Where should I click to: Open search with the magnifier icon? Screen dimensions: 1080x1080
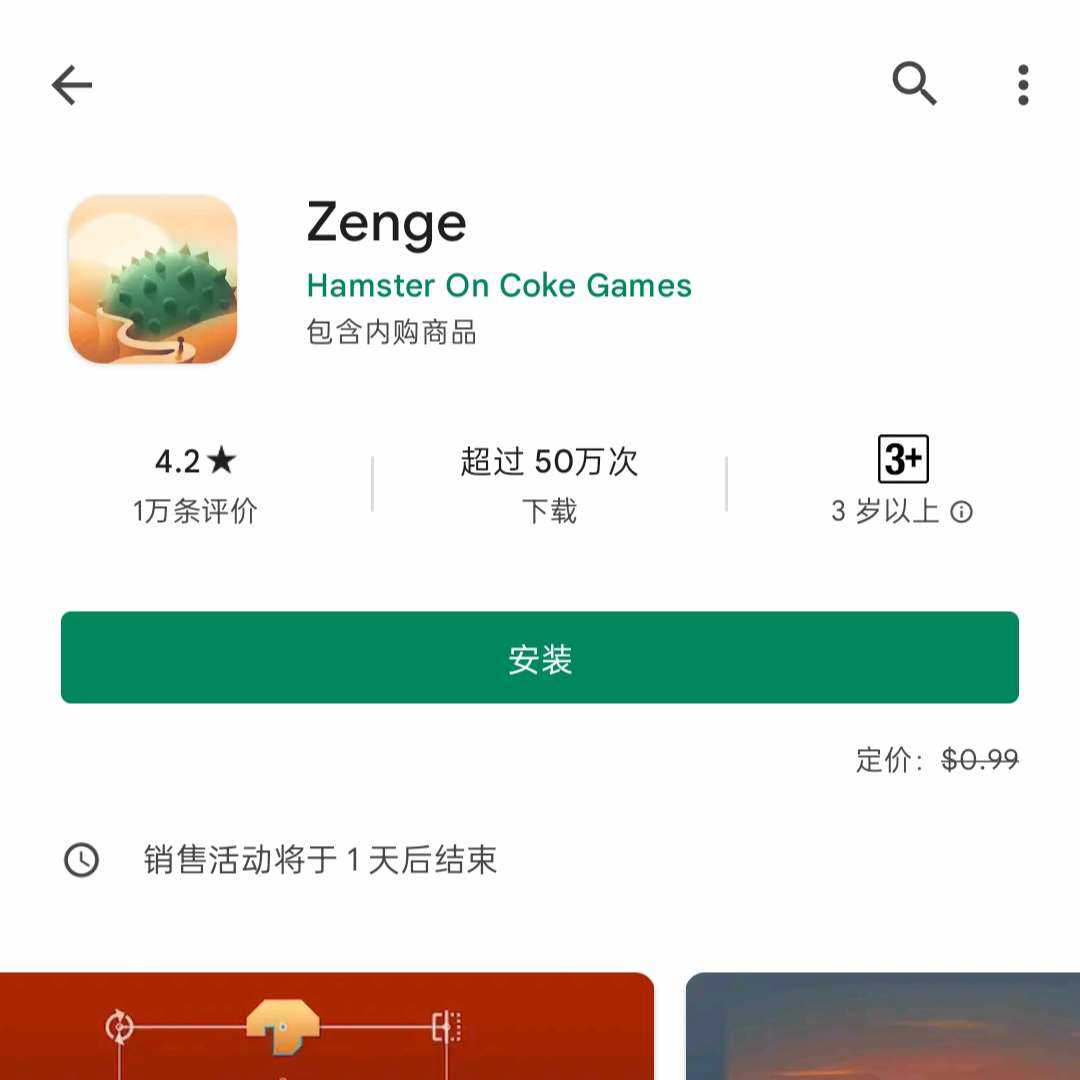point(914,84)
